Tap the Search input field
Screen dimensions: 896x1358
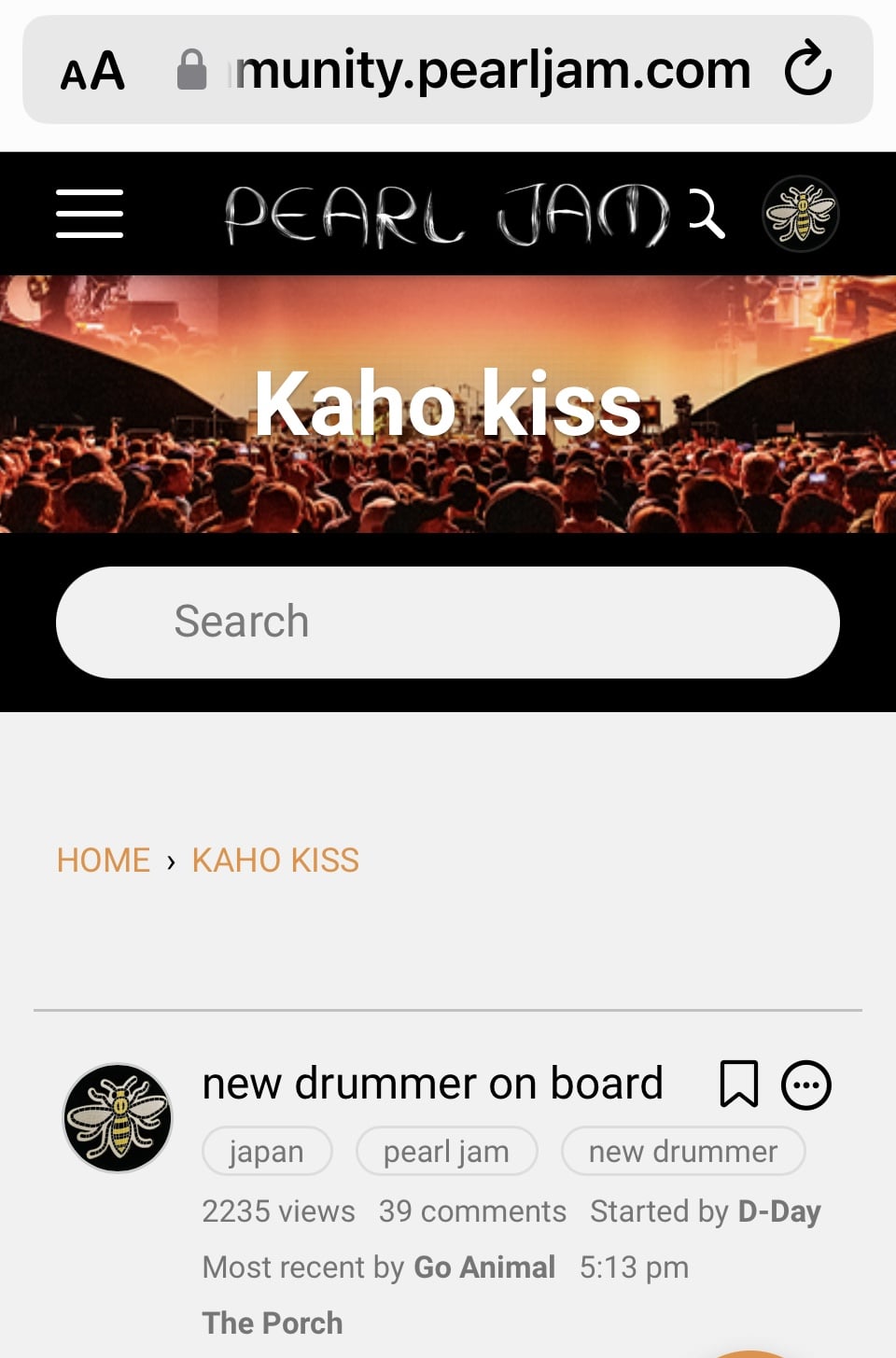pos(448,622)
